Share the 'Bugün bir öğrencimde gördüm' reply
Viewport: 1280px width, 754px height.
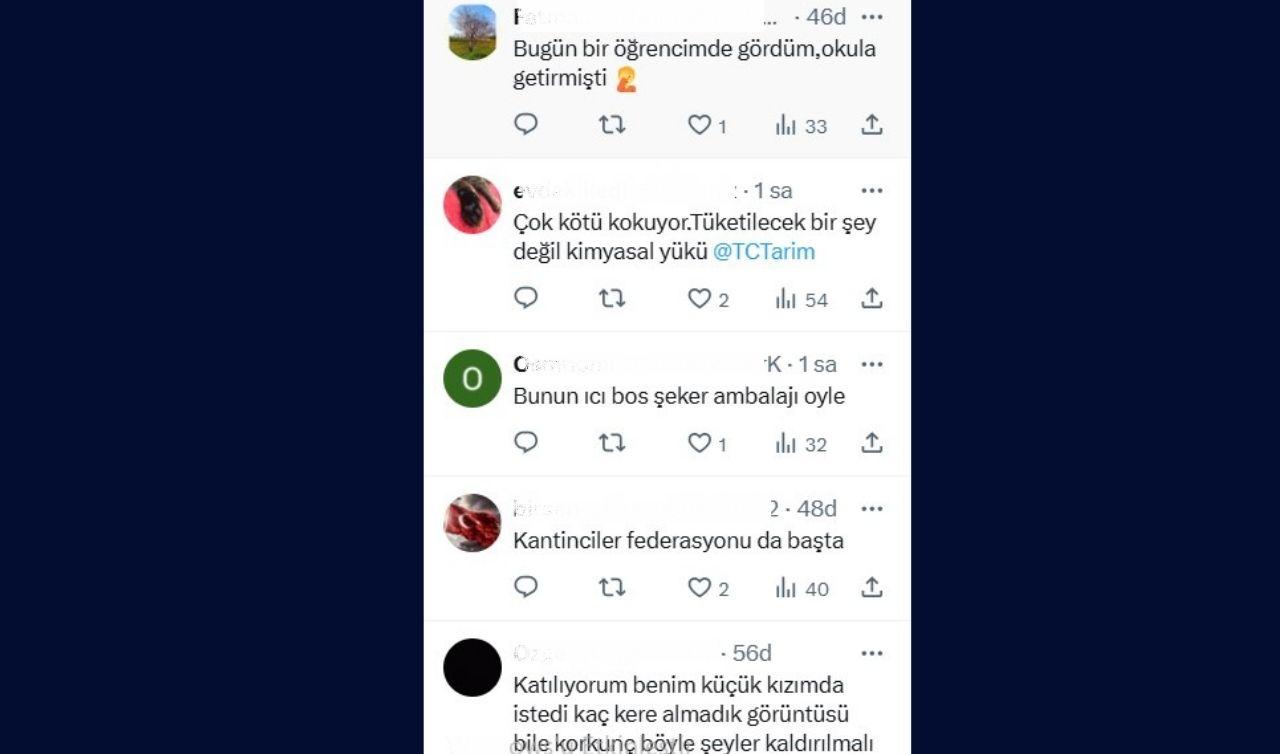[872, 125]
